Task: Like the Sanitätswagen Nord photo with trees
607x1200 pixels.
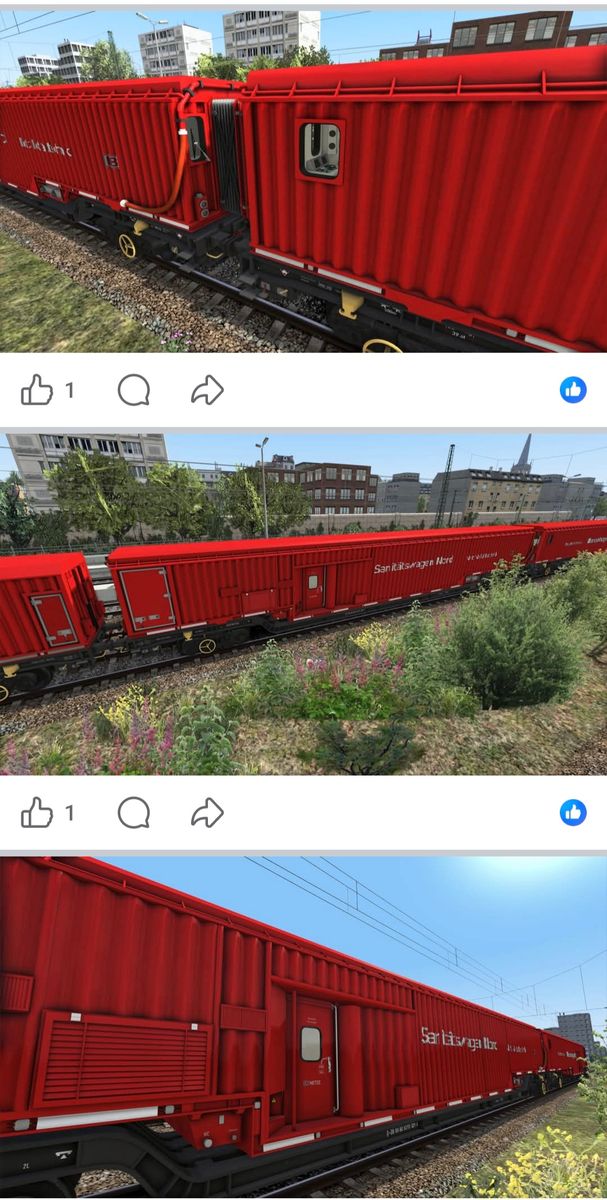Action: point(37,813)
